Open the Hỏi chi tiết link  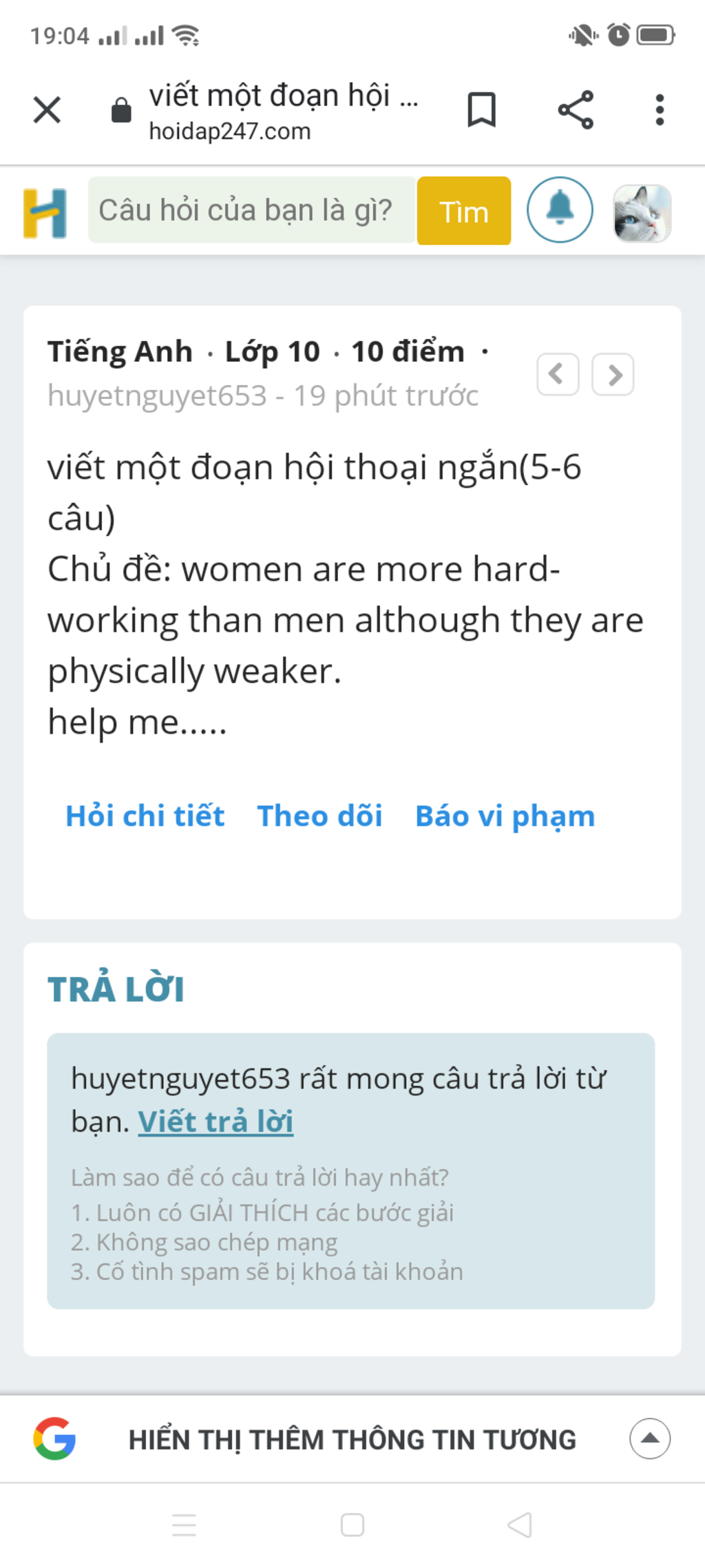pyautogui.click(x=145, y=816)
